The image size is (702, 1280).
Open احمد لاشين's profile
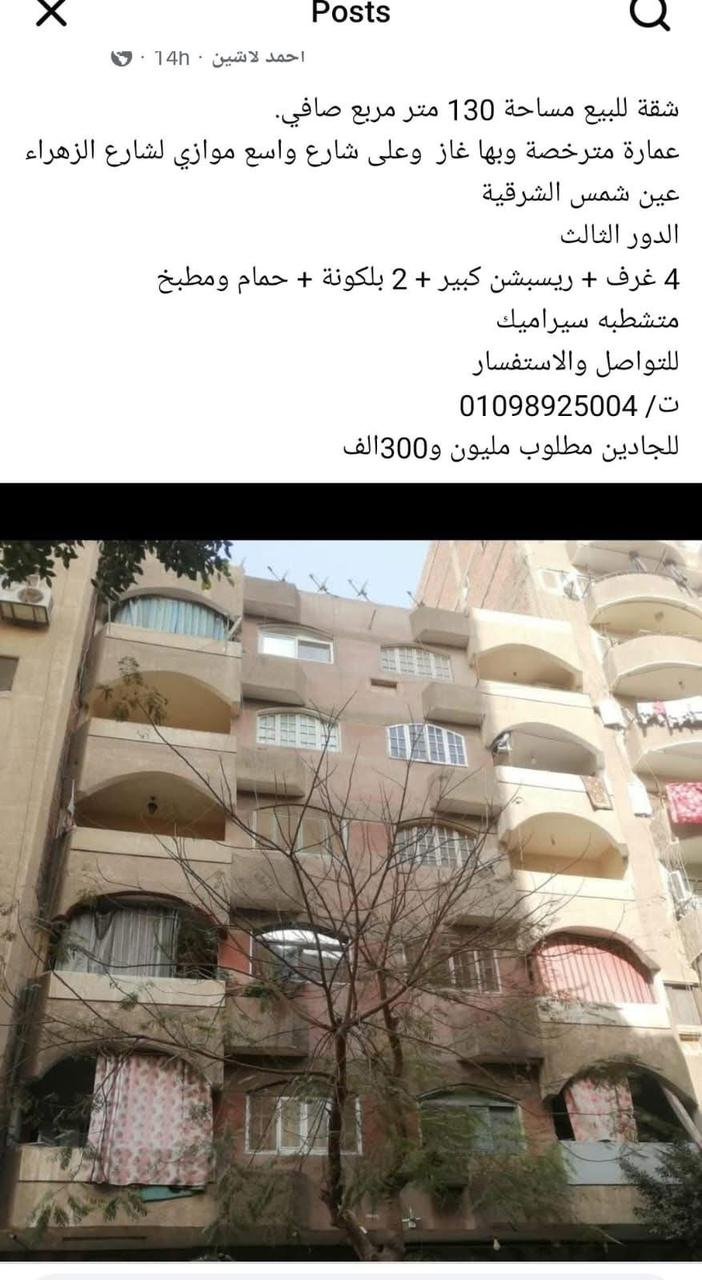[257, 57]
